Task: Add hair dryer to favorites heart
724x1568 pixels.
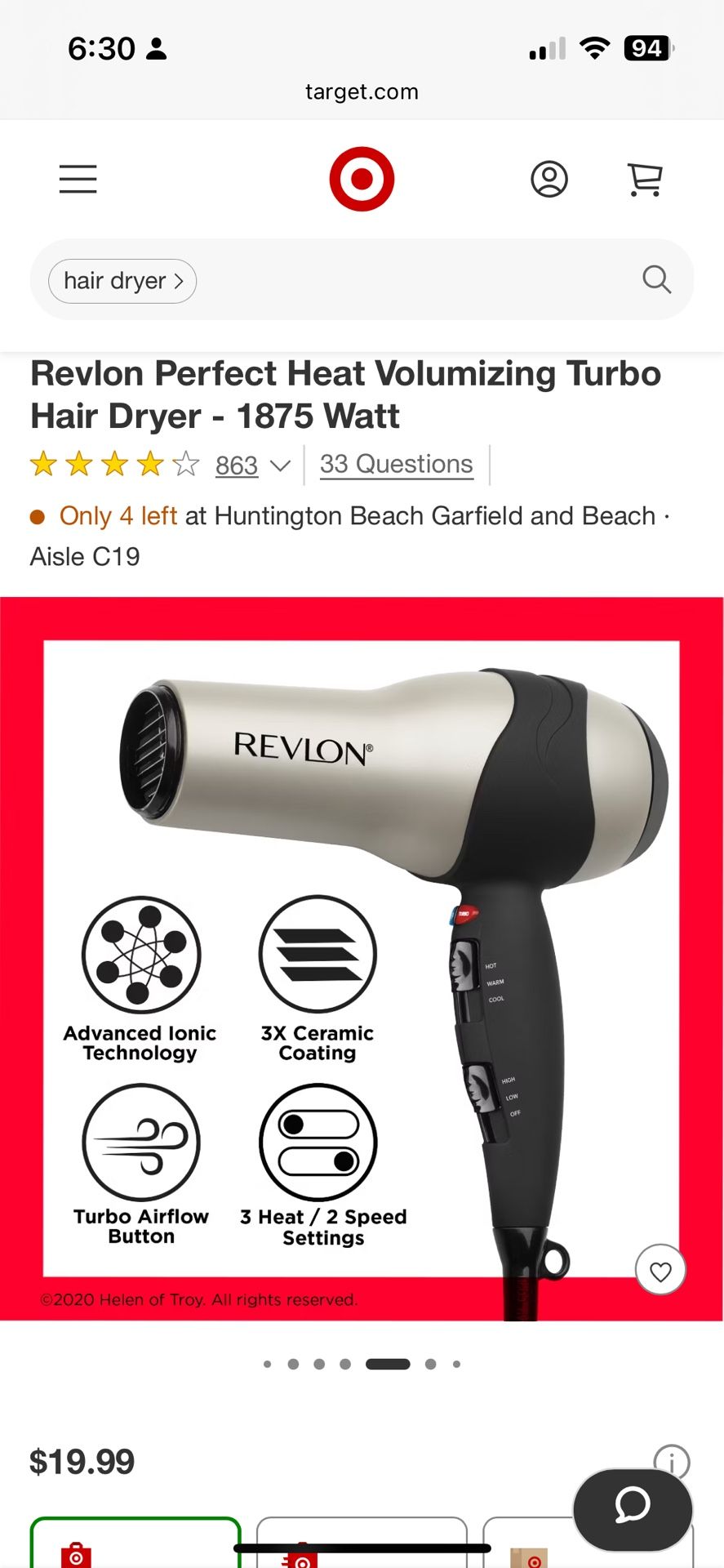Action: (660, 1270)
